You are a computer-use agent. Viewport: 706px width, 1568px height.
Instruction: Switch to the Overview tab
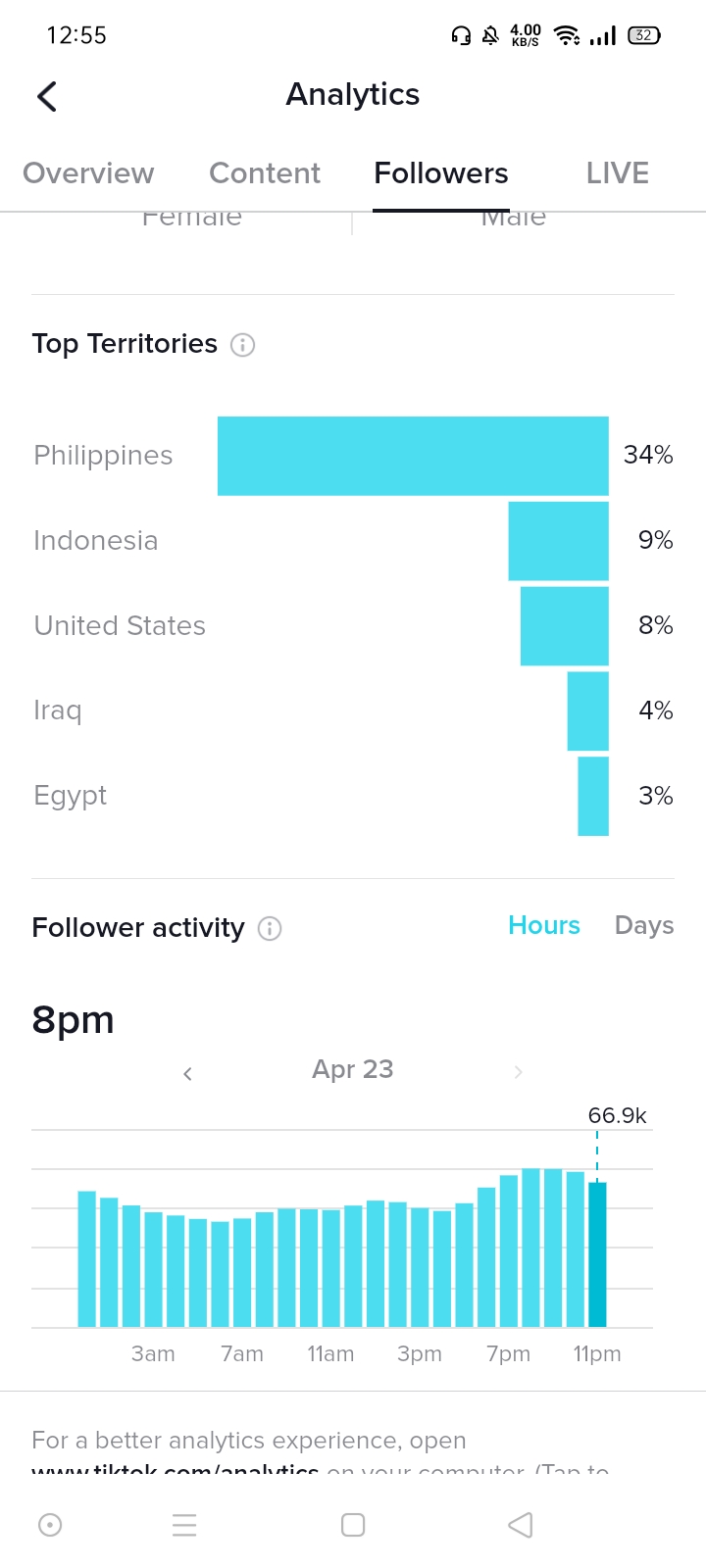tap(88, 173)
